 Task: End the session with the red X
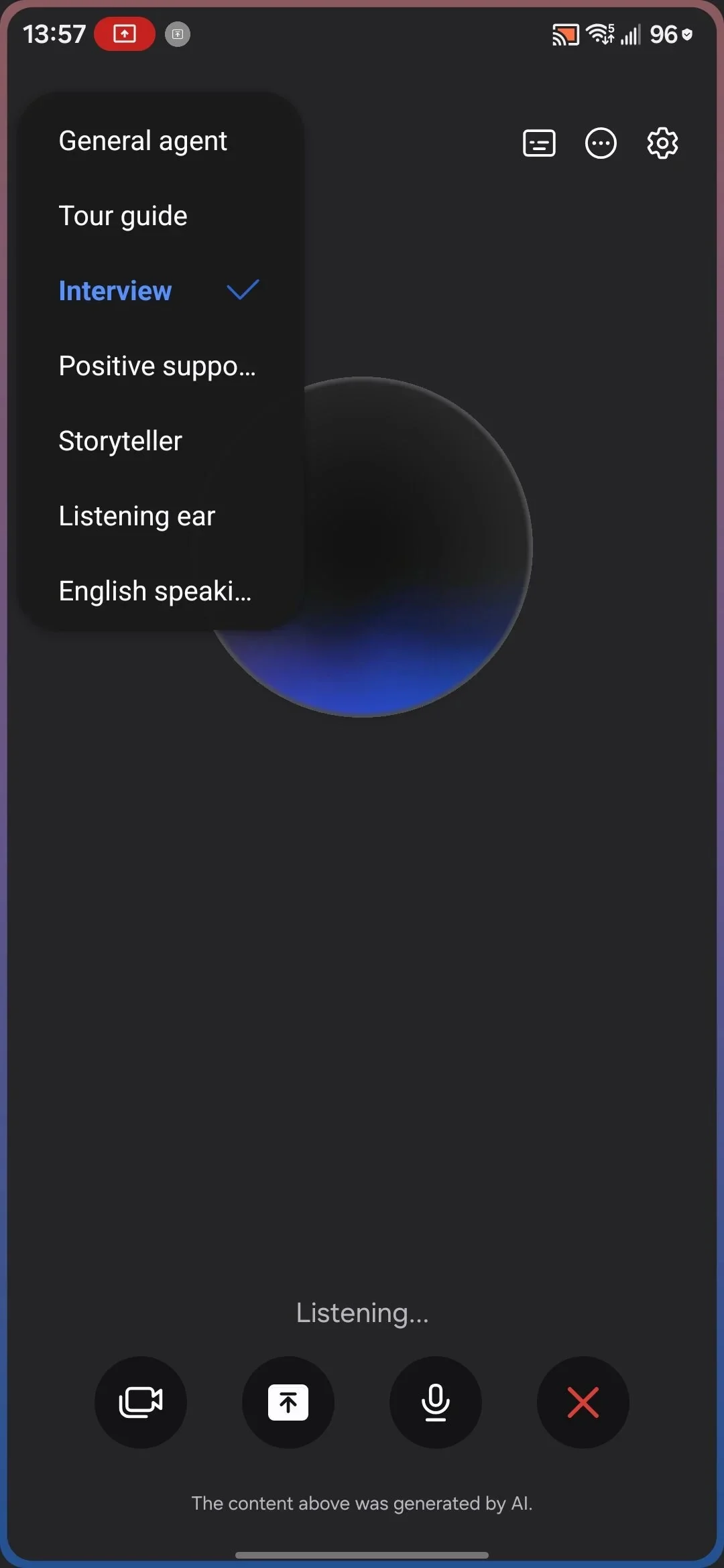pyautogui.click(x=583, y=1402)
